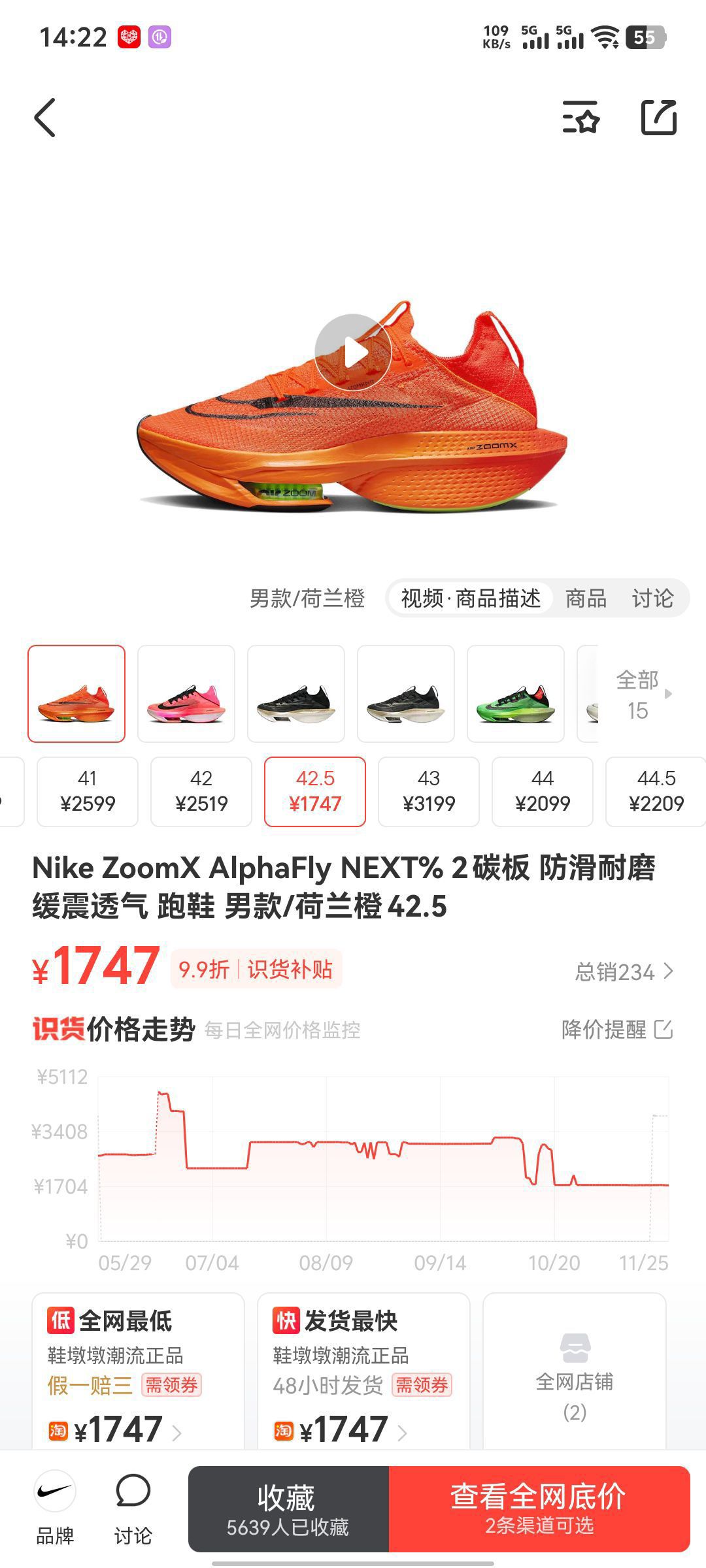Open the 发货最快 offer card
Viewport: 706px width, 1568px height.
(363, 1372)
